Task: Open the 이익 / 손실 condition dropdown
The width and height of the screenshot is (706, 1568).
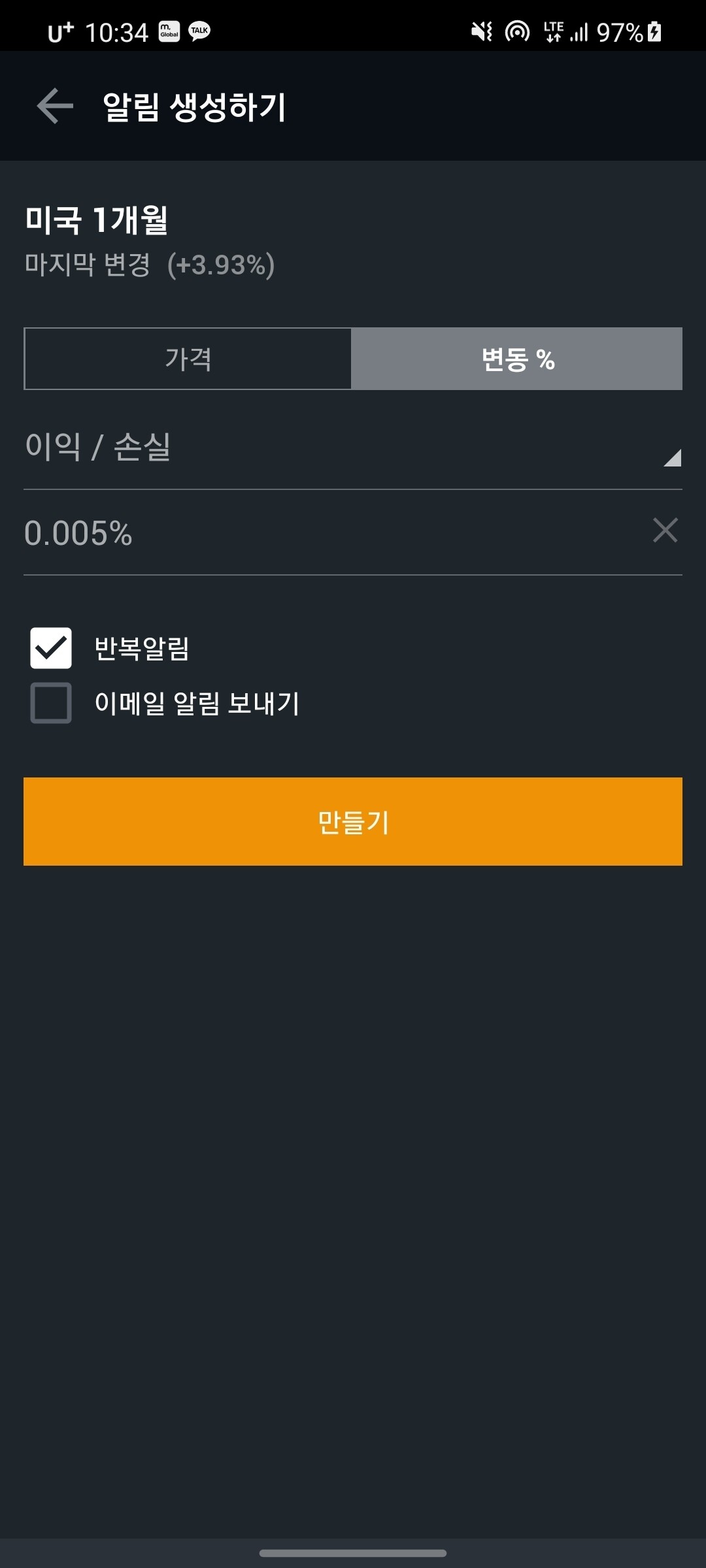Action: (261, 451)
